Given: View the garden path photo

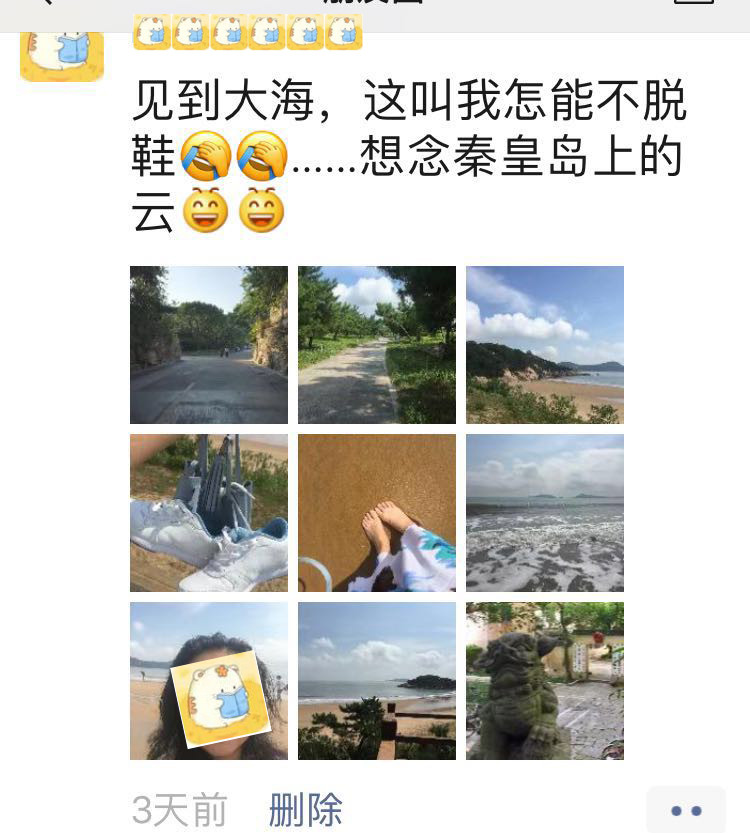Looking at the screenshot, I should tap(377, 345).
